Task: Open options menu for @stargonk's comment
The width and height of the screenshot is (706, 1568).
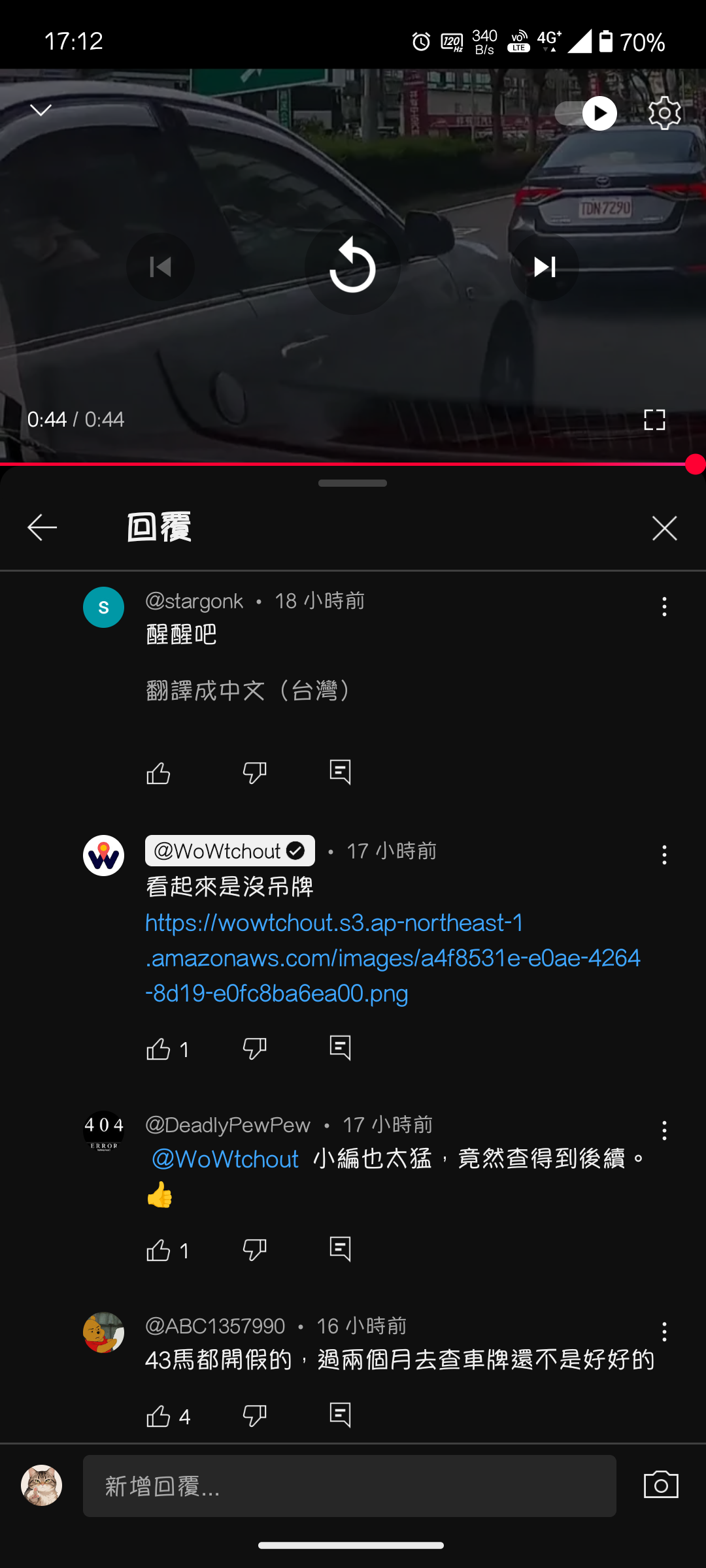Action: [x=664, y=606]
